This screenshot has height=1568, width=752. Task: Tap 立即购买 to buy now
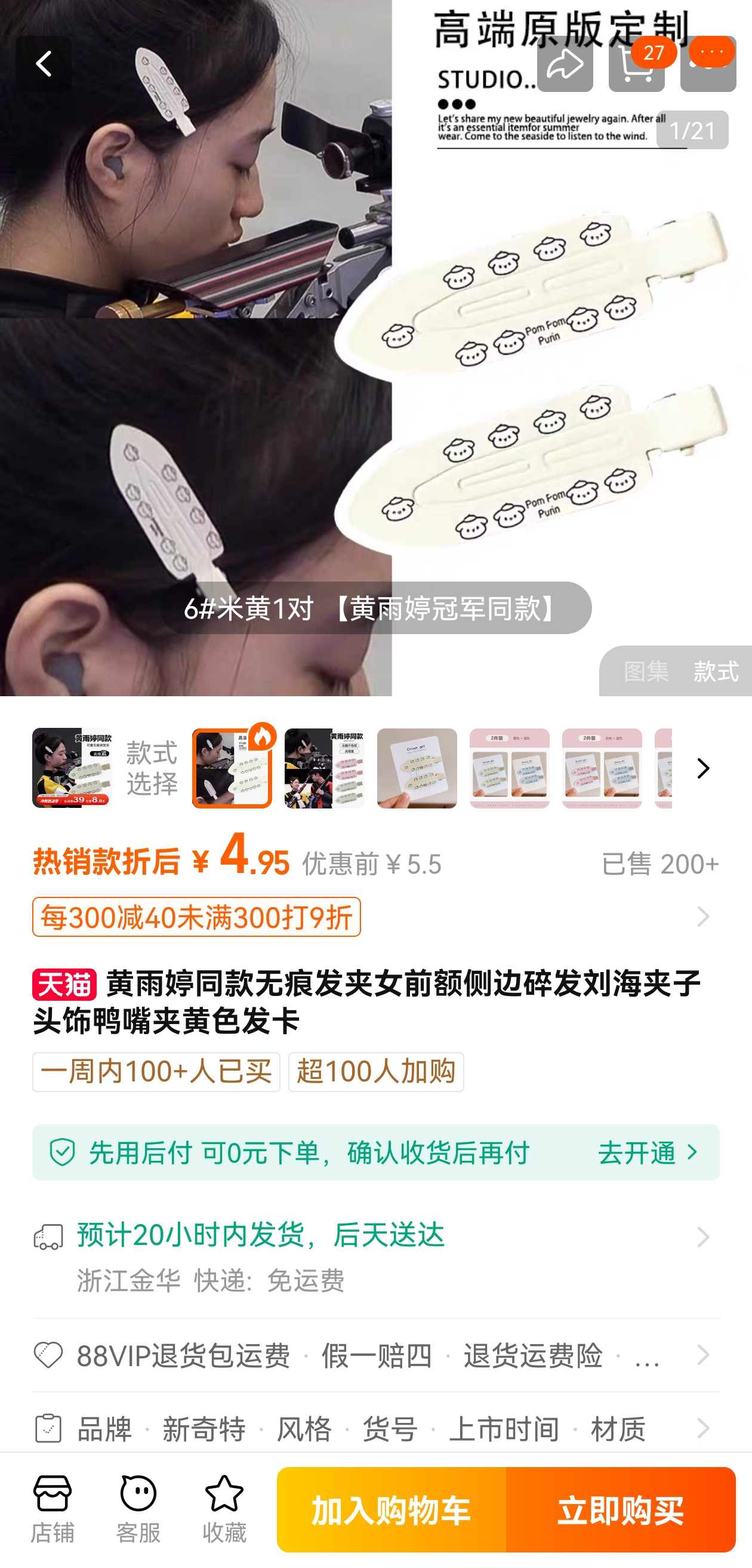point(620,1509)
